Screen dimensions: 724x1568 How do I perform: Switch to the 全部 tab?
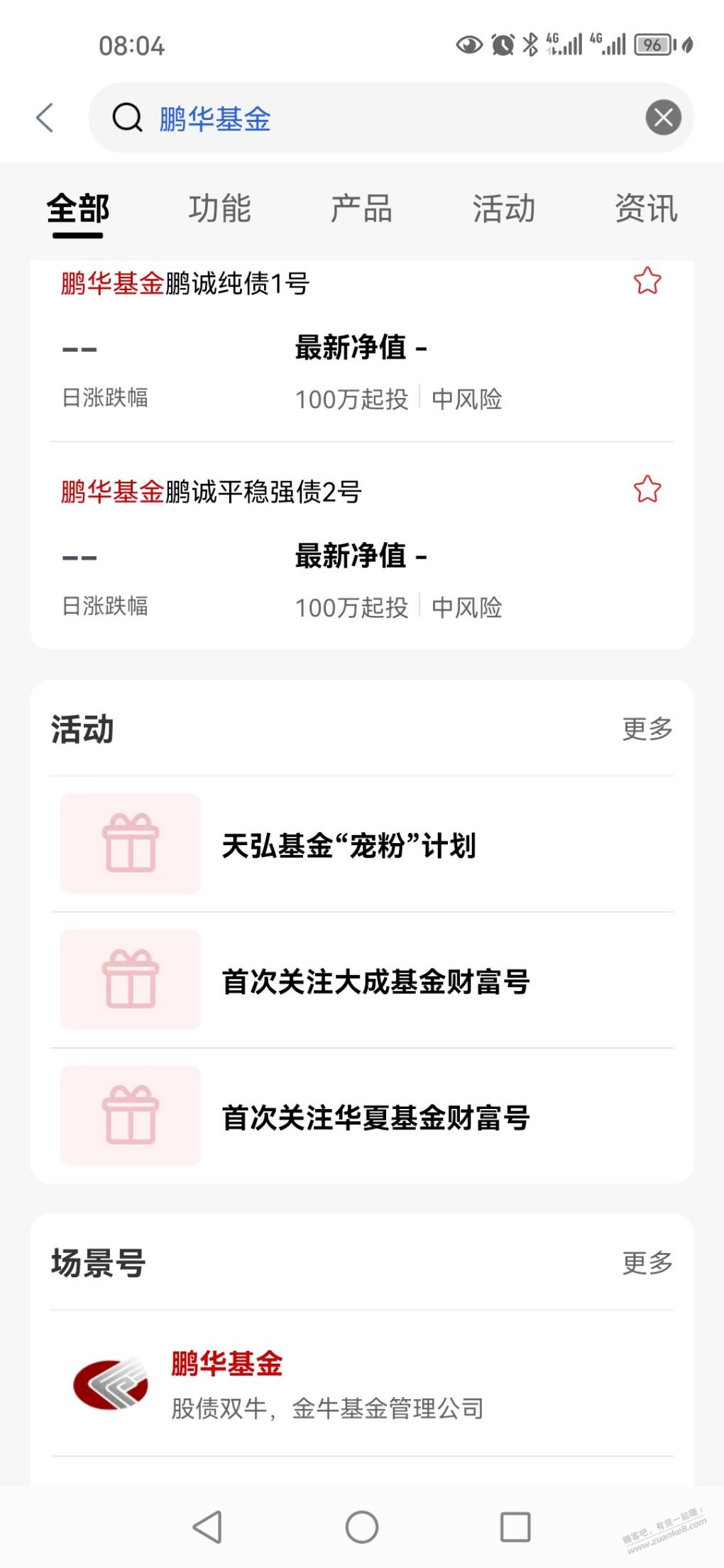coord(78,209)
